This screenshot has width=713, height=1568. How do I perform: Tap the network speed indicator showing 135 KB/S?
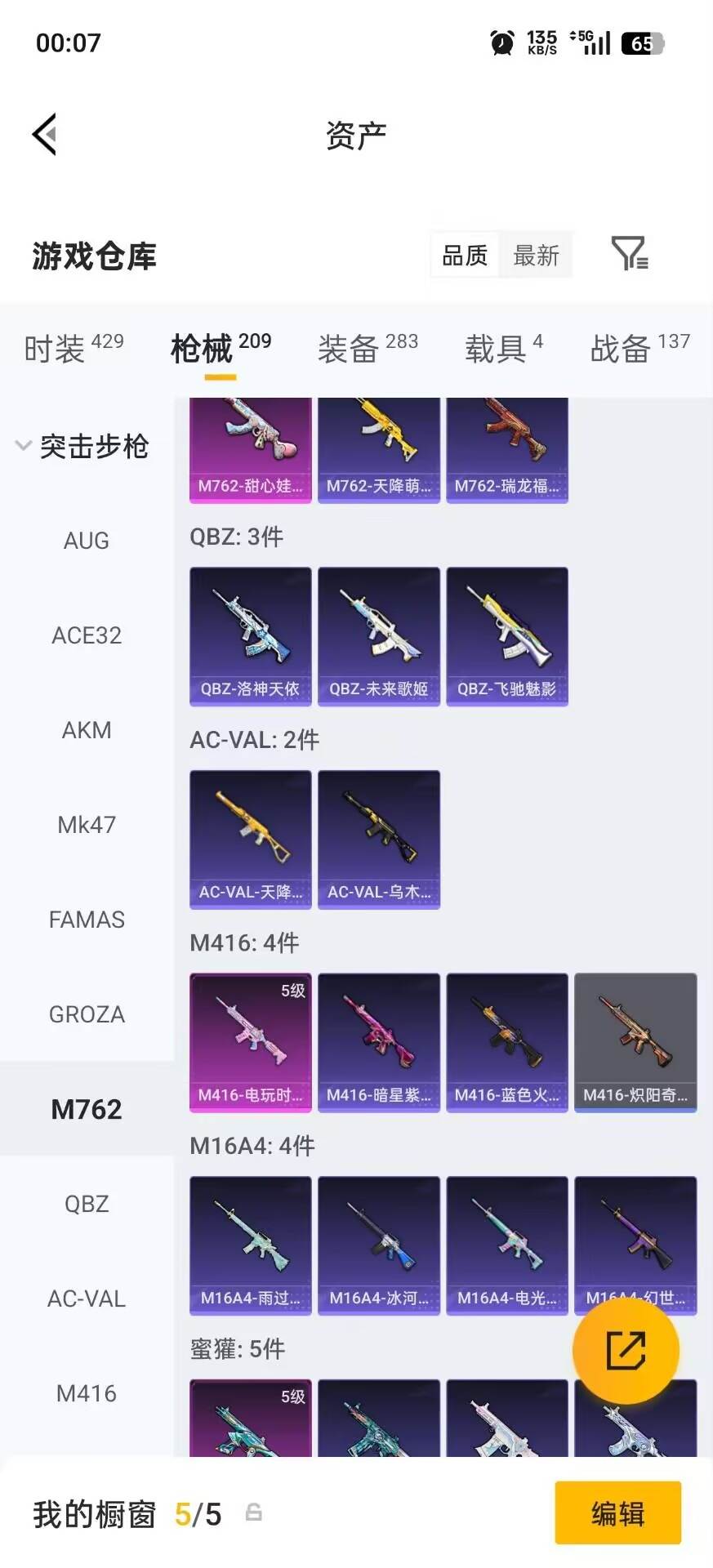pos(541,41)
